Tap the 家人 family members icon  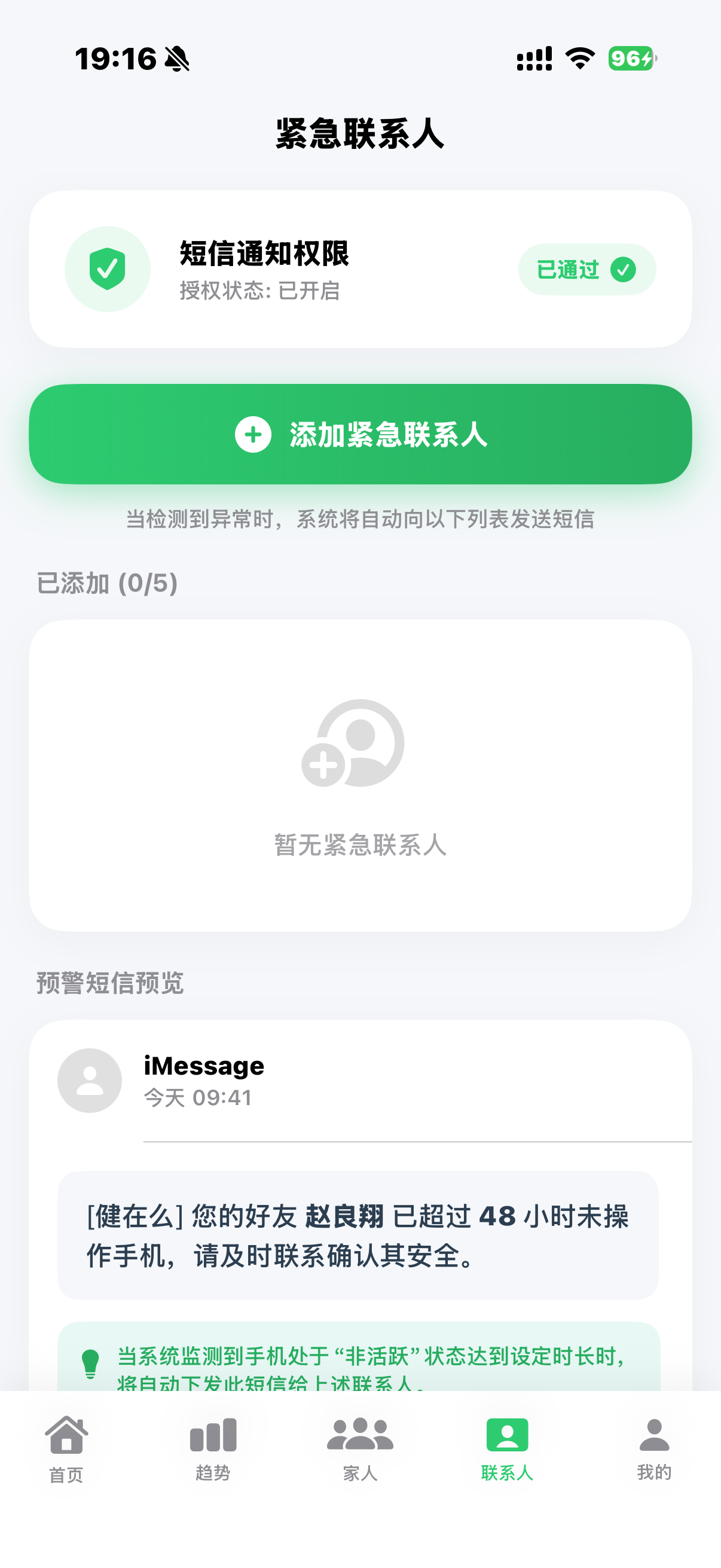coord(360,1435)
